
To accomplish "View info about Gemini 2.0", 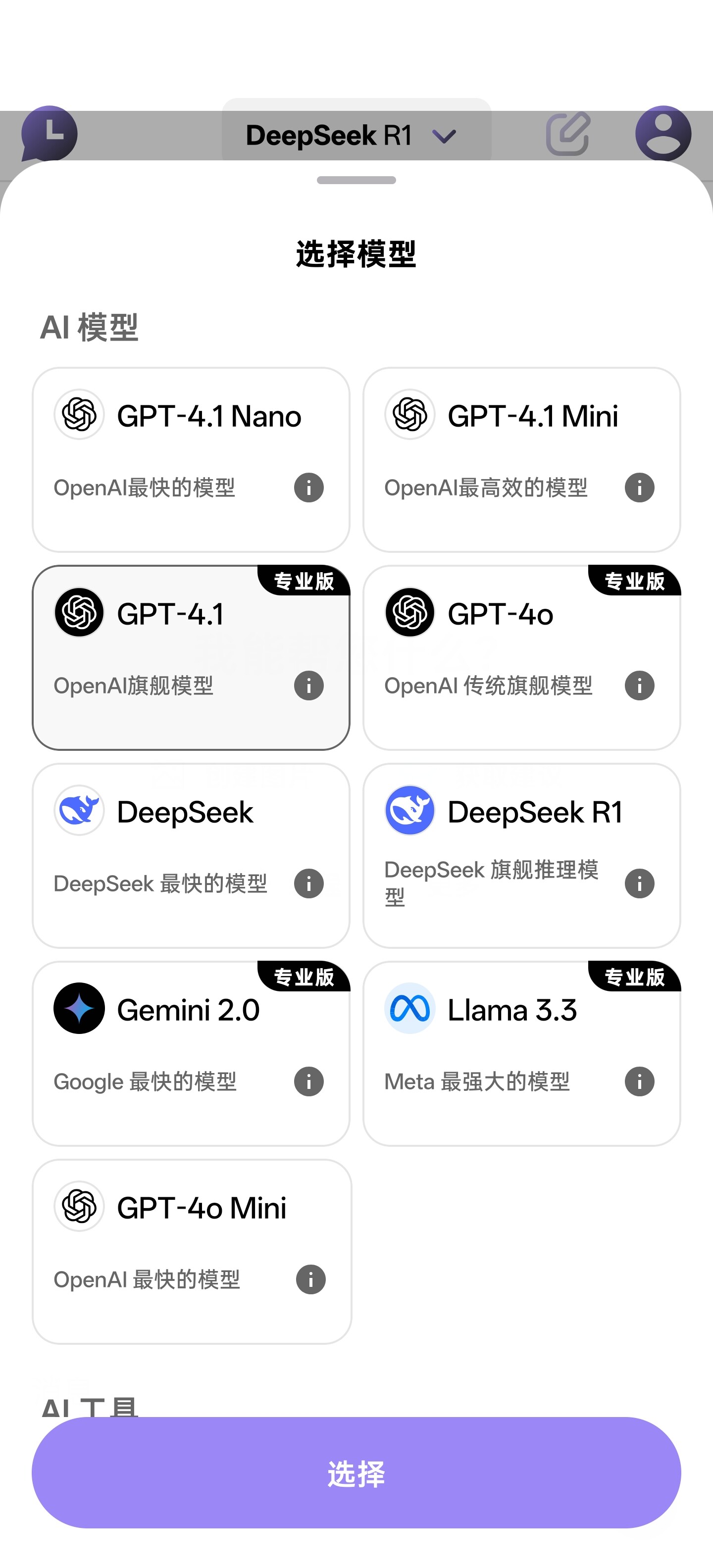I will coord(308,1081).
